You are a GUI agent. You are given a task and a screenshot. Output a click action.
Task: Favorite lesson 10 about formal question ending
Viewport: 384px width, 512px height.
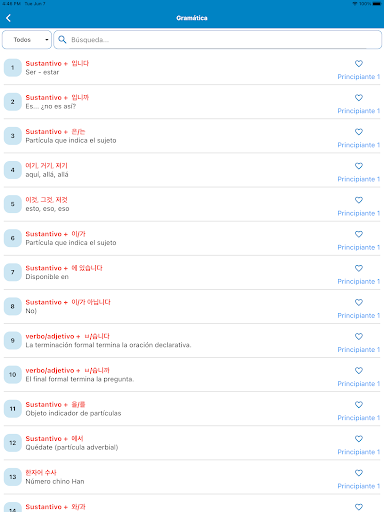359,370
